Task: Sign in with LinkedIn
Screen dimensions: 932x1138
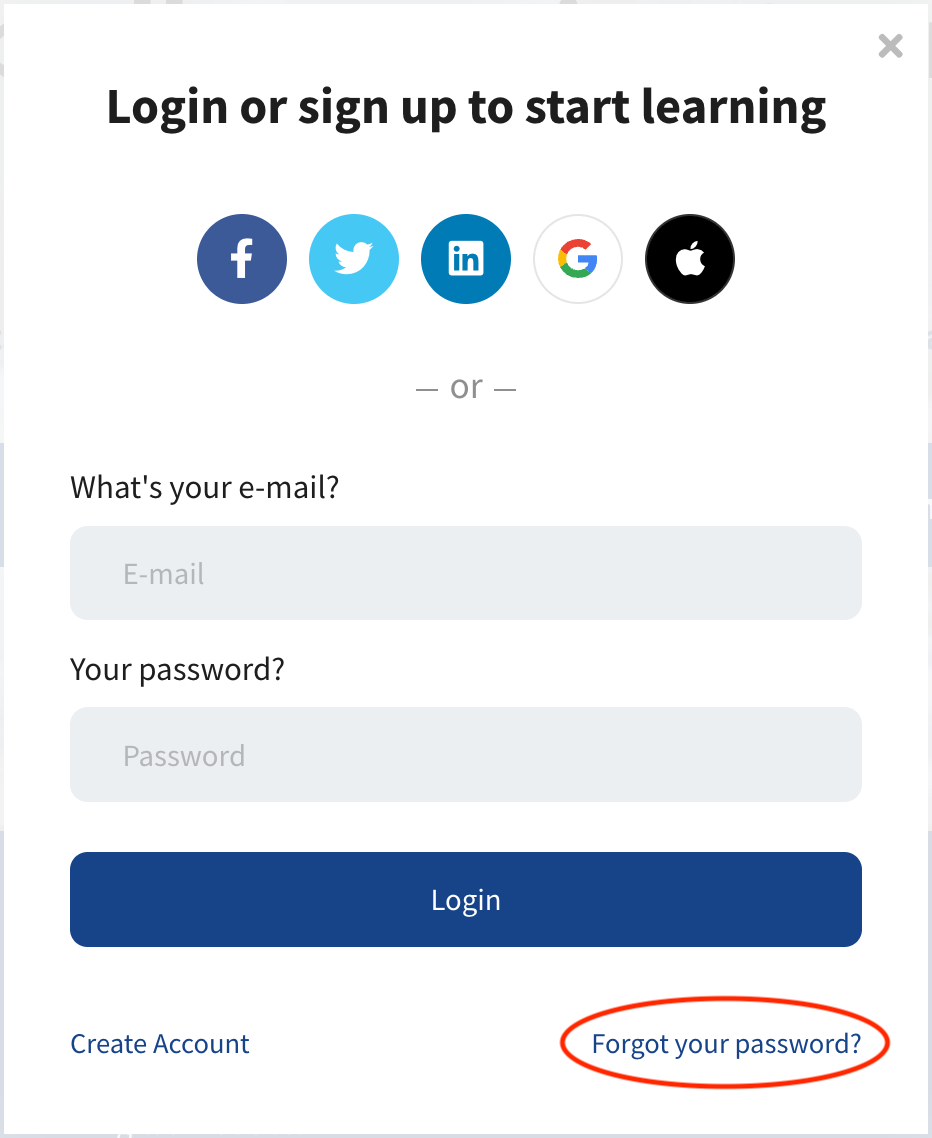Action: coord(466,260)
